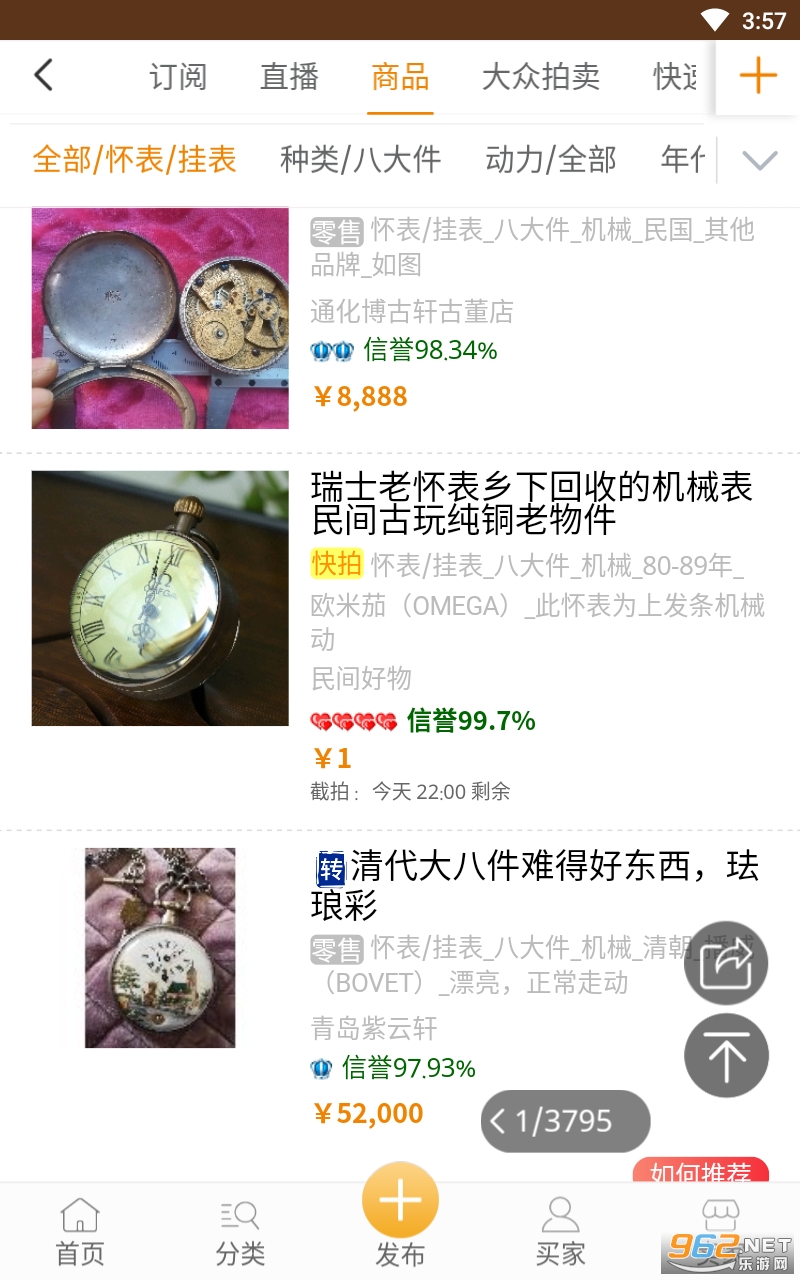Tap the orange plus icon in top bar
The image size is (800, 1280).
pos(757,76)
